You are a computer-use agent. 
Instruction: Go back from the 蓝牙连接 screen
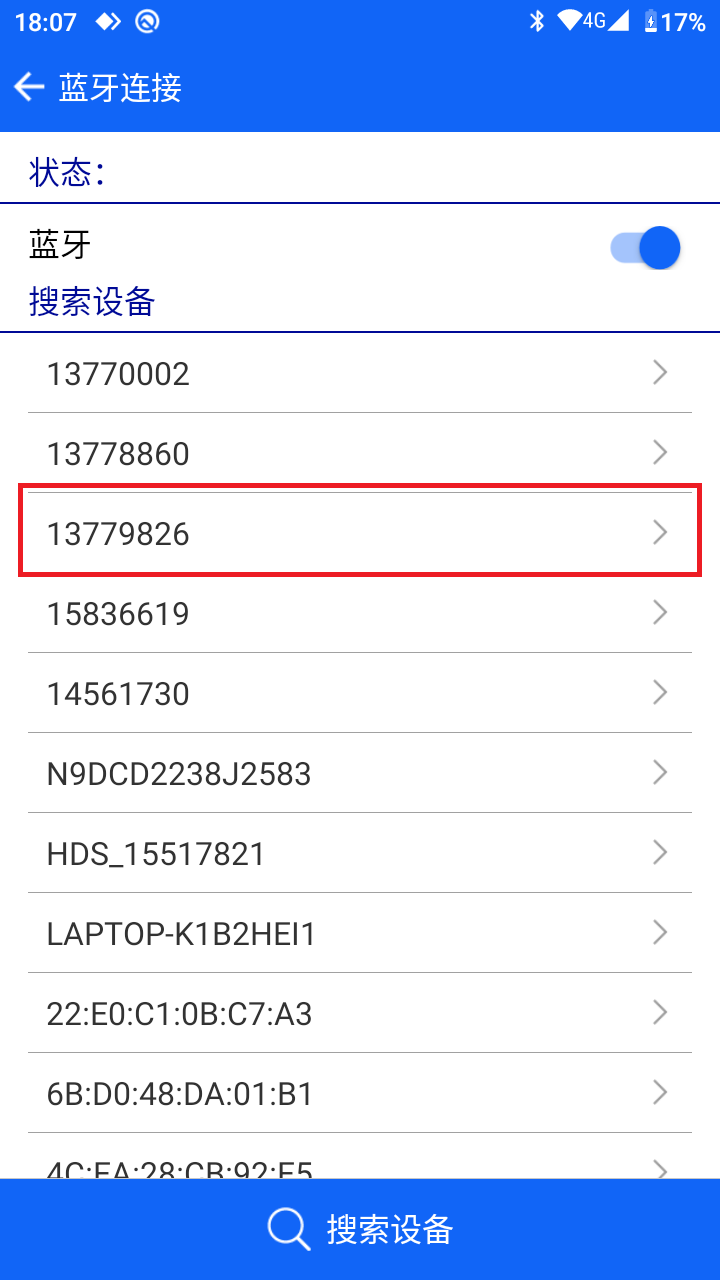[29, 88]
